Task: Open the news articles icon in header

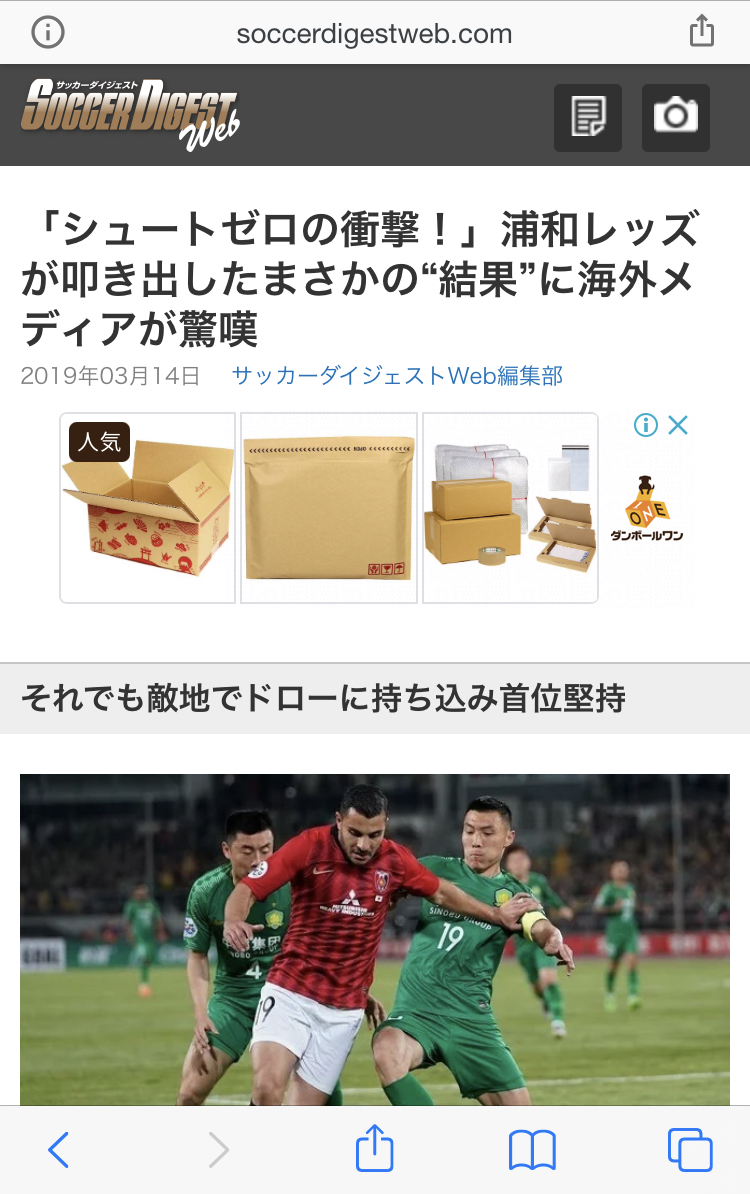Action: (588, 117)
